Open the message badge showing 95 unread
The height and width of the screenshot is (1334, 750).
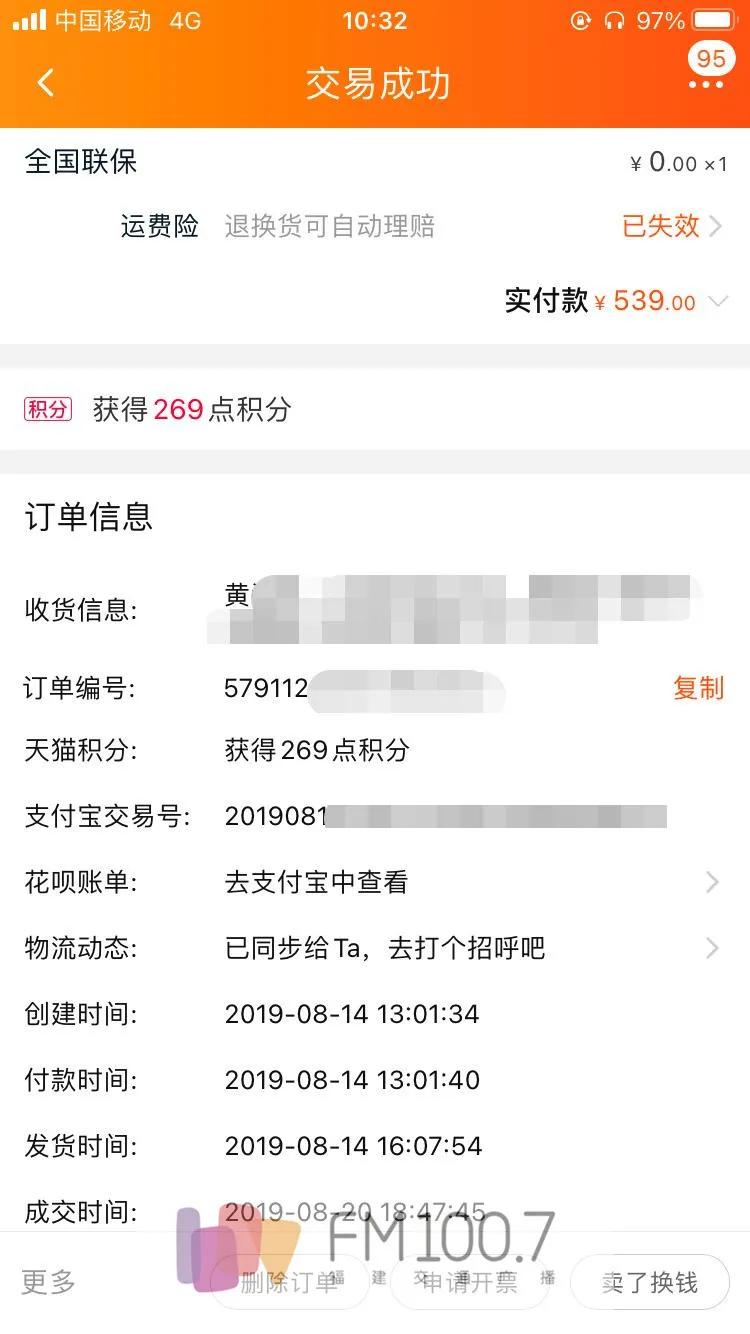click(x=710, y=58)
